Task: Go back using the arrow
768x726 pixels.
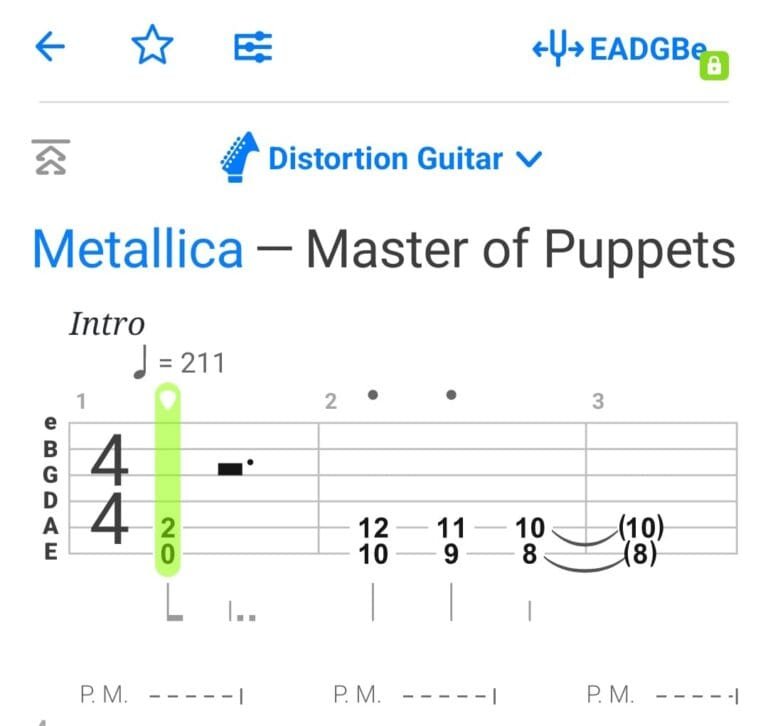Action: pos(50,47)
